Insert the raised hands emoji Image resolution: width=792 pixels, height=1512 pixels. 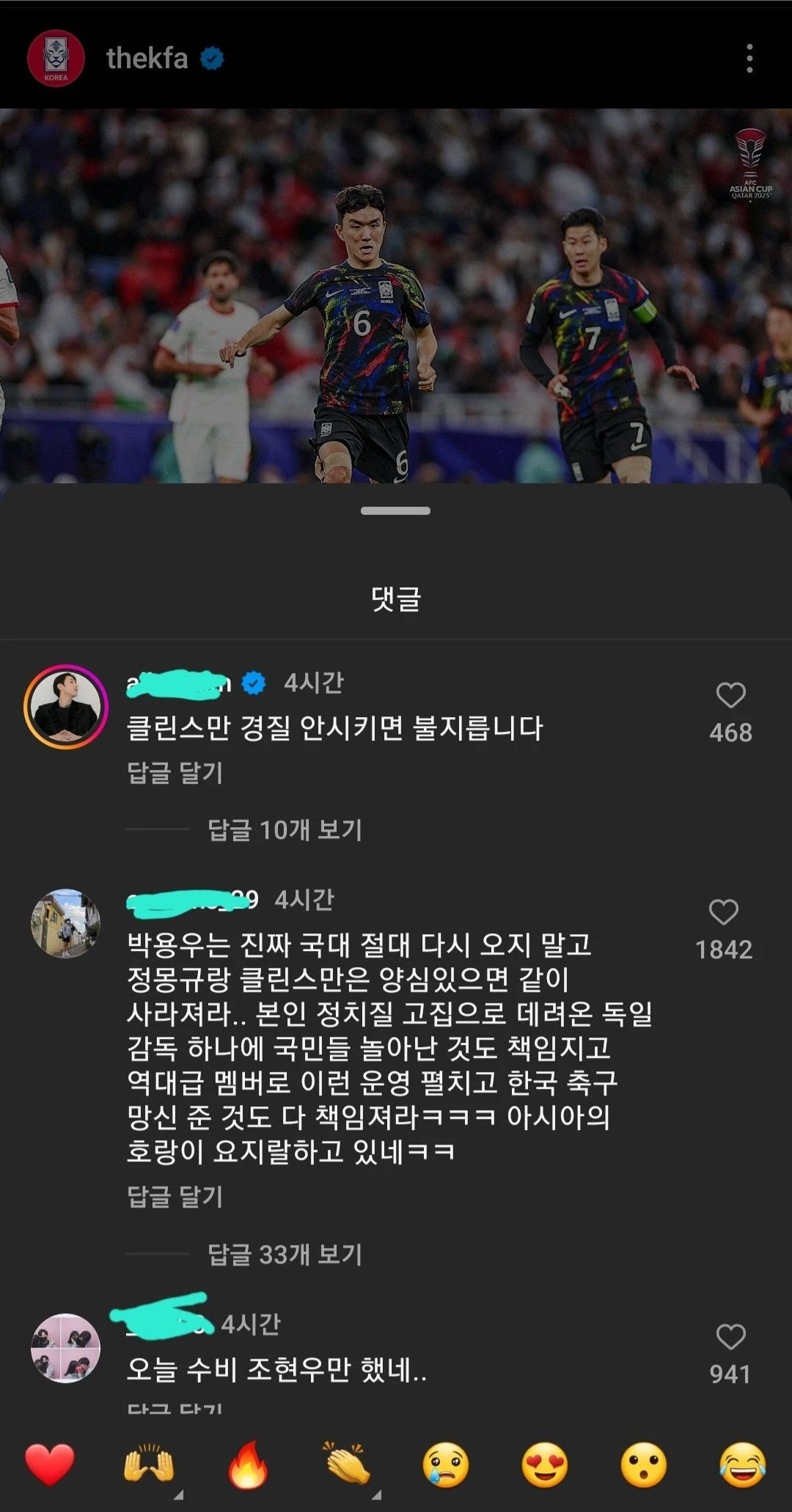pyautogui.click(x=148, y=1464)
